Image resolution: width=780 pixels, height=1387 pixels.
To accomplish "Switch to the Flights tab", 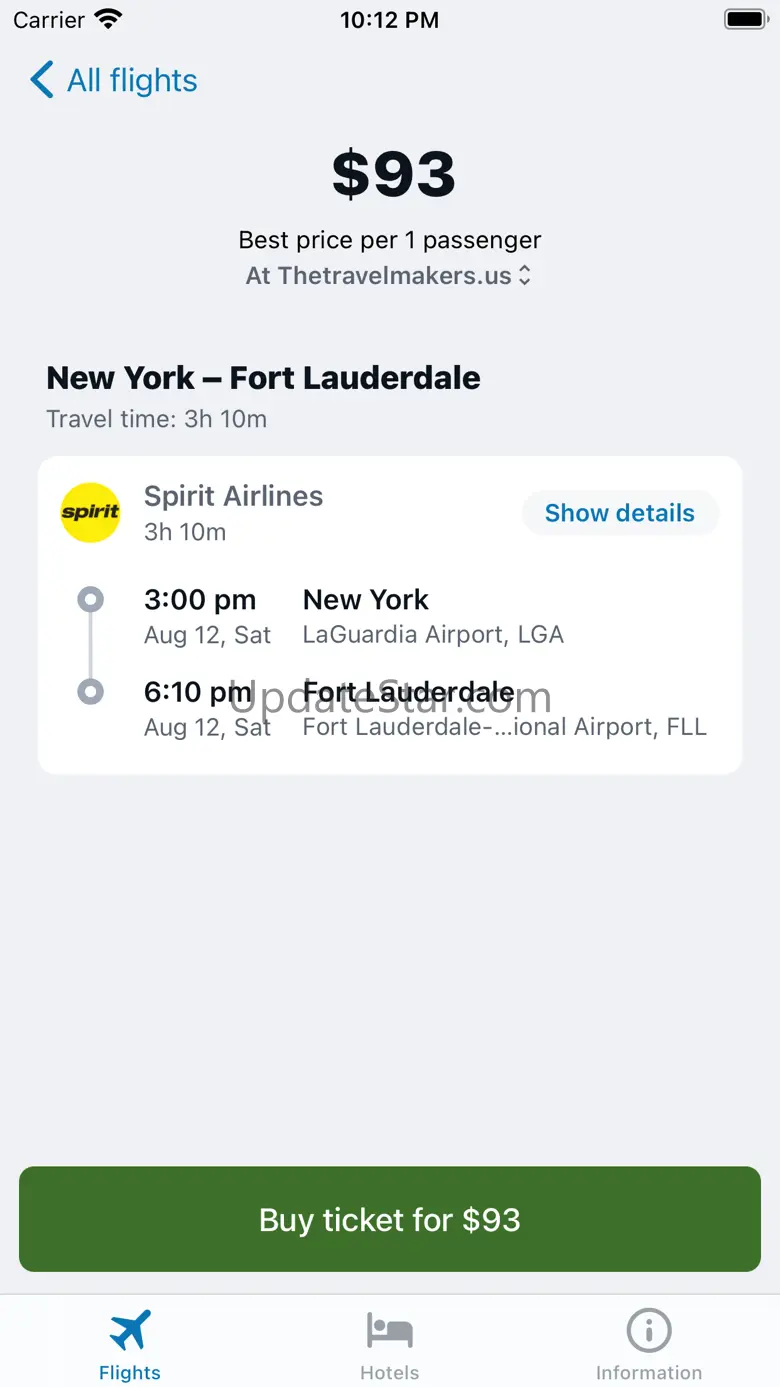I will [x=130, y=1344].
